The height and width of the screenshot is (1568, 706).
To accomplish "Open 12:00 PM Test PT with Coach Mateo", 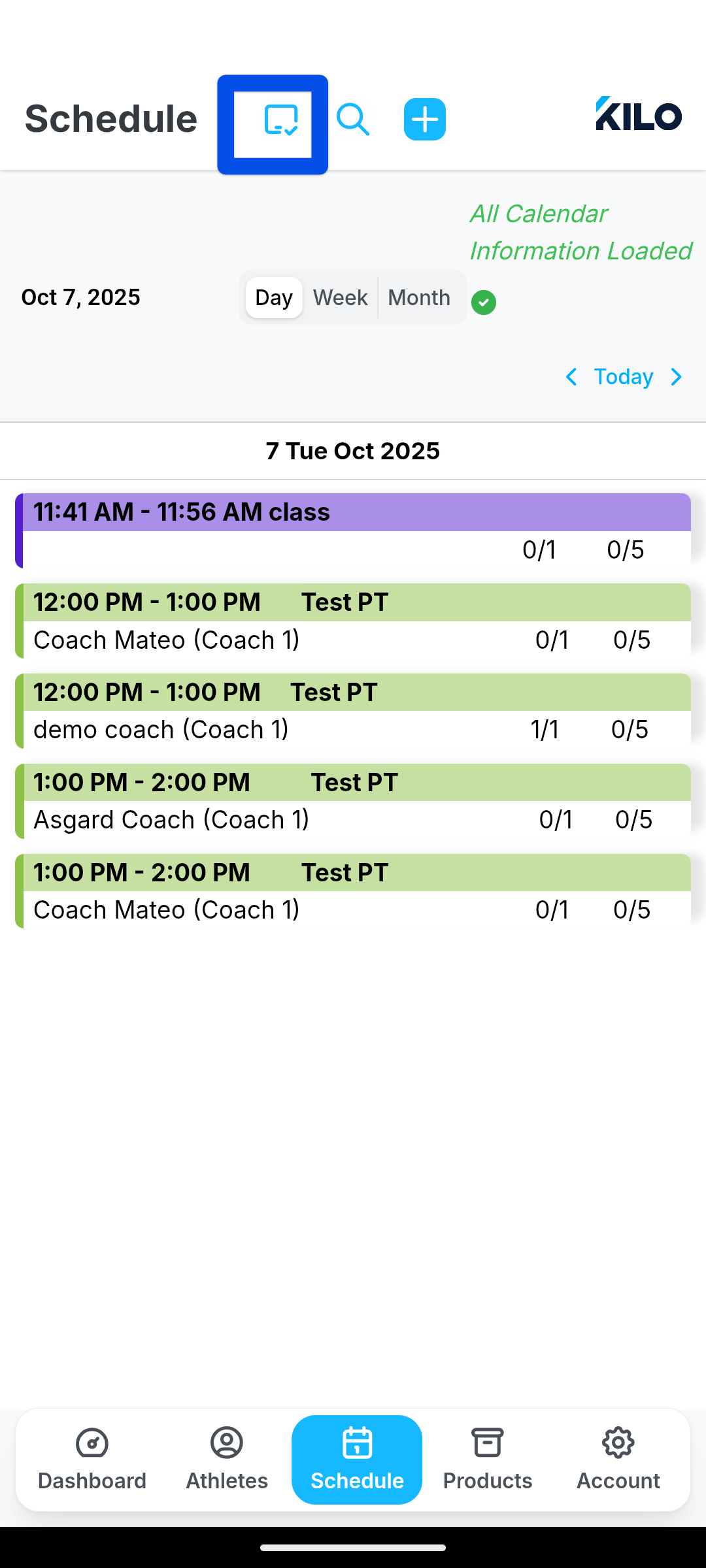I will click(353, 621).
